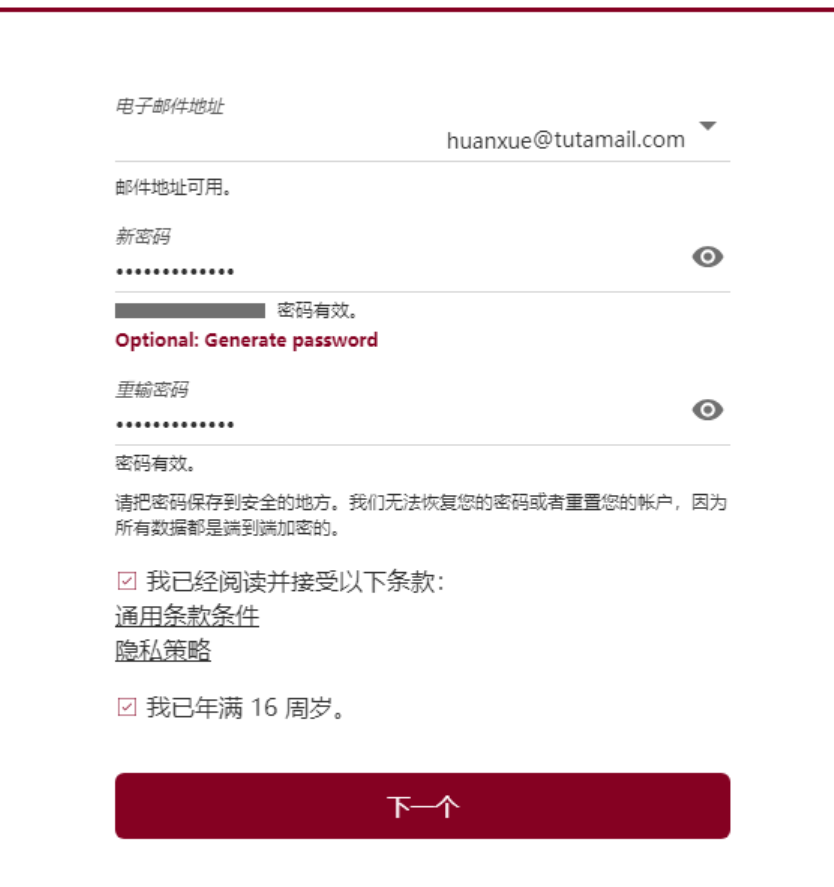Uncheck the accept terms checkbox
The image size is (834, 887).
(x=126, y=580)
